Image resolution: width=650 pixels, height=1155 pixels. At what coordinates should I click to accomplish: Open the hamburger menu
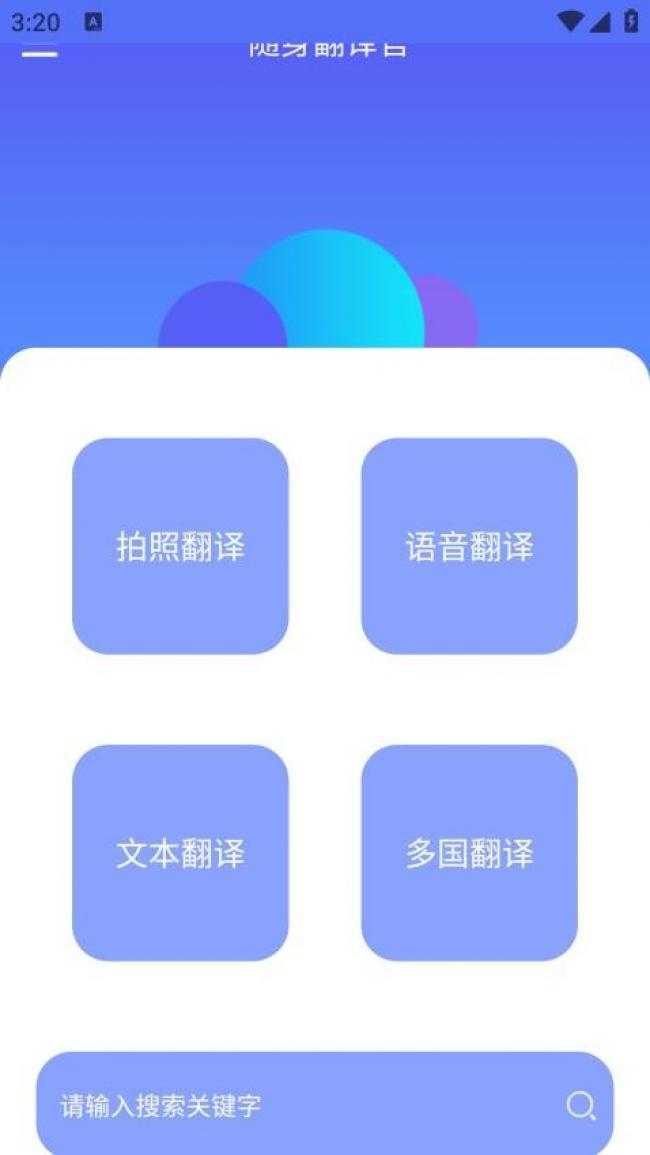click(x=40, y=51)
